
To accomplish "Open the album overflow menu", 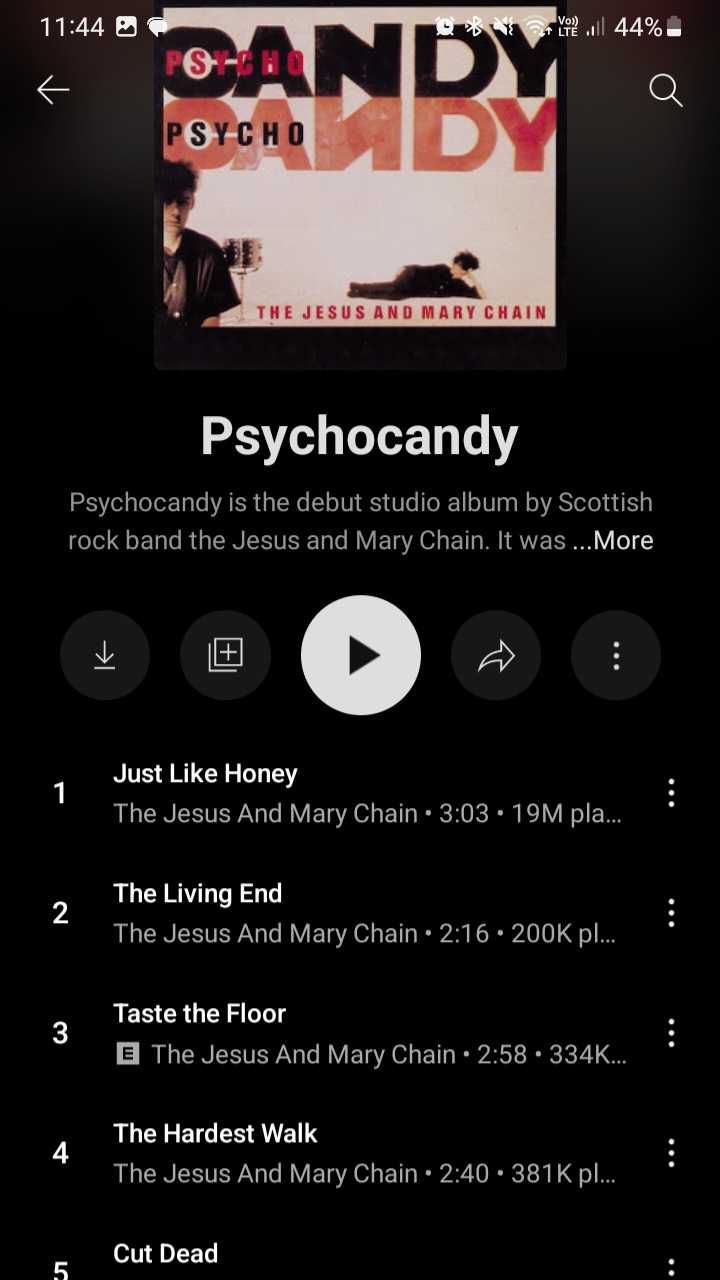I will (x=616, y=655).
